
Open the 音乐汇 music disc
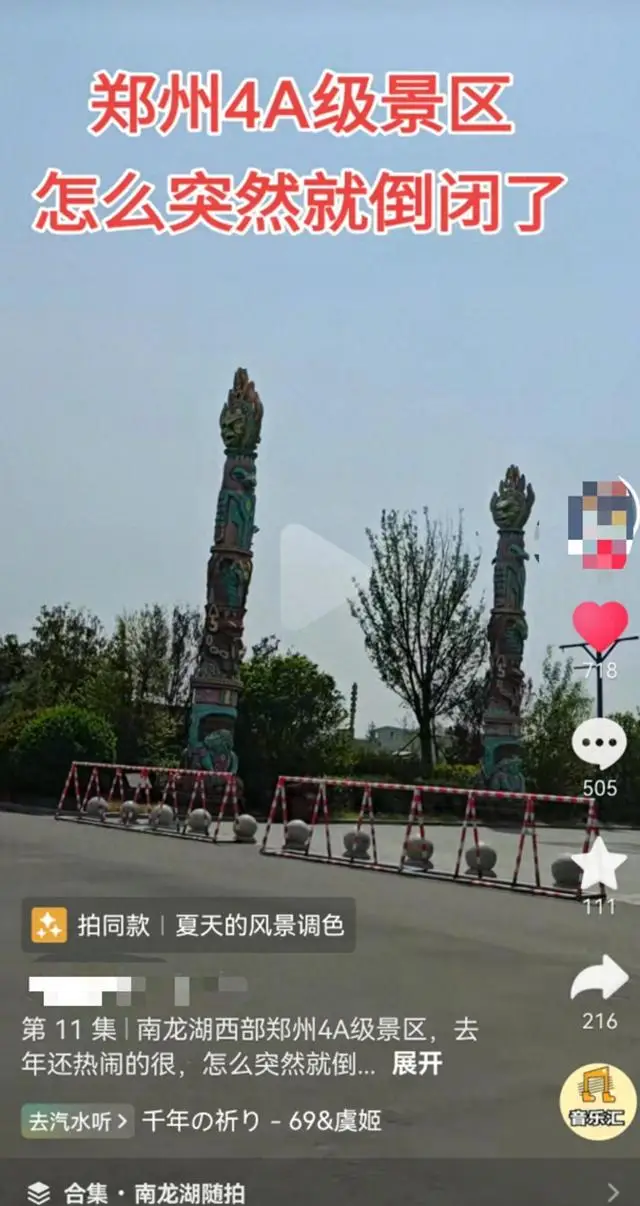[x=598, y=1101]
